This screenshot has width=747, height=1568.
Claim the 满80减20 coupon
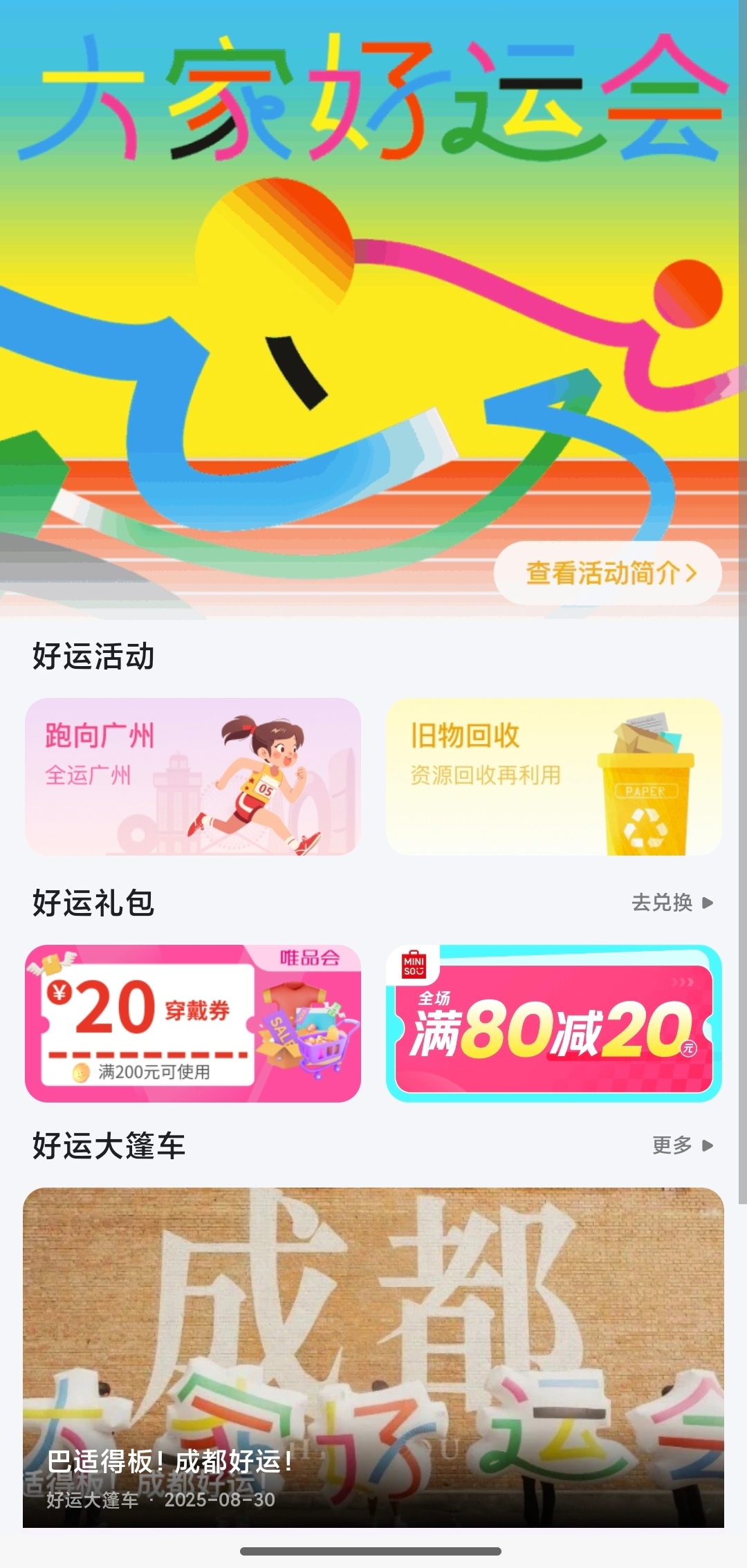(x=553, y=1024)
